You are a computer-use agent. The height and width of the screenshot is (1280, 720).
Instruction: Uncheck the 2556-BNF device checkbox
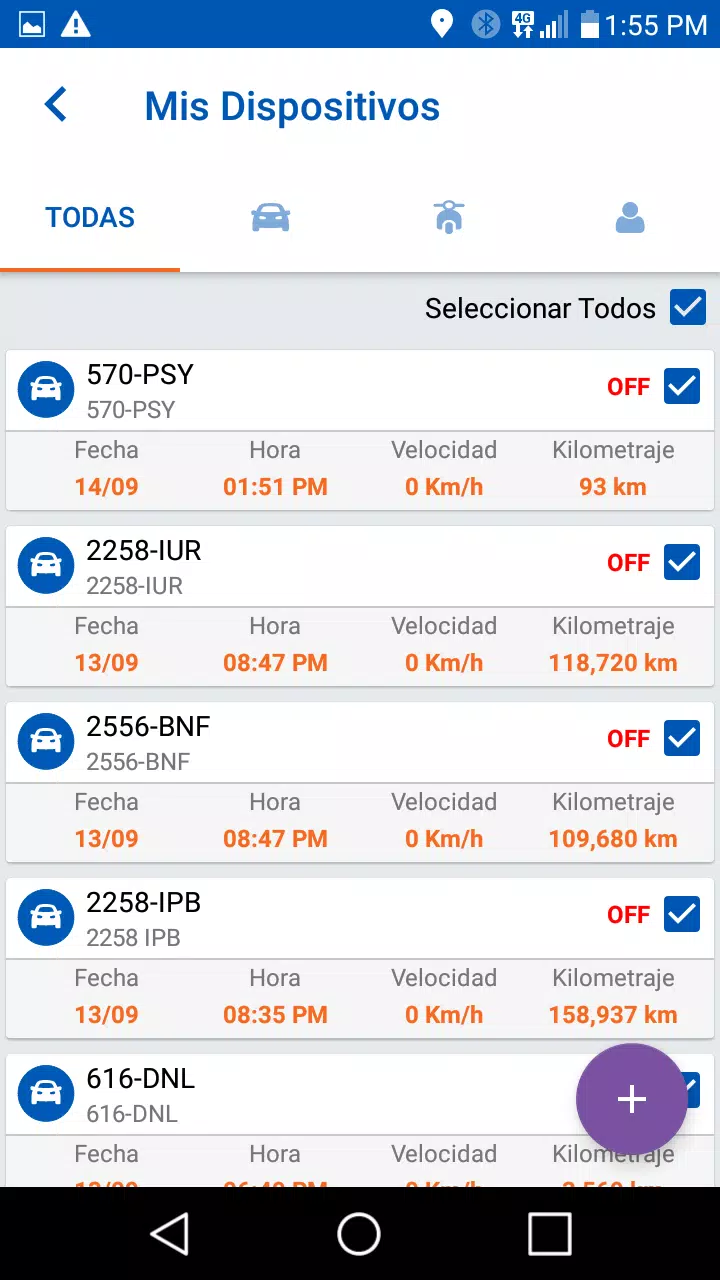pyautogui.click(x=682, y=738)
